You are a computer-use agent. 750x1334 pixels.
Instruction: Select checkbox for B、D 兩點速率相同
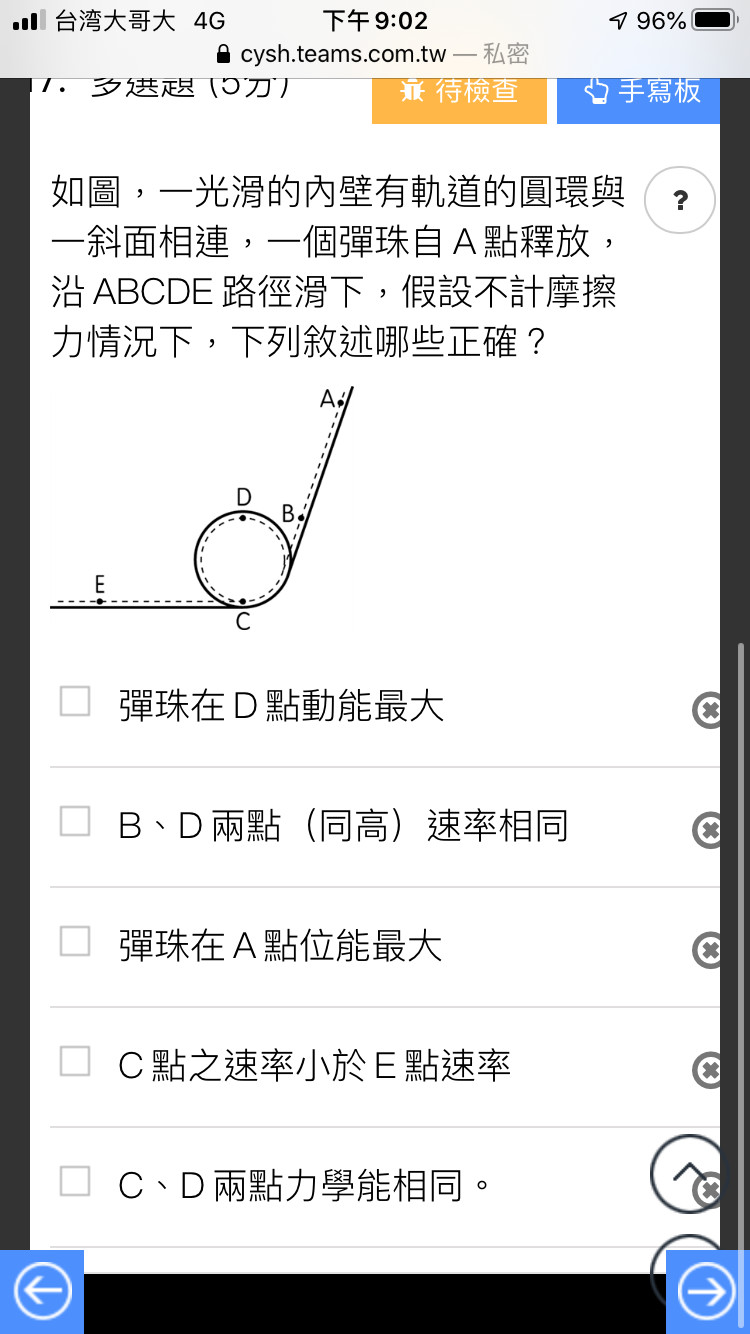[75, 821]
